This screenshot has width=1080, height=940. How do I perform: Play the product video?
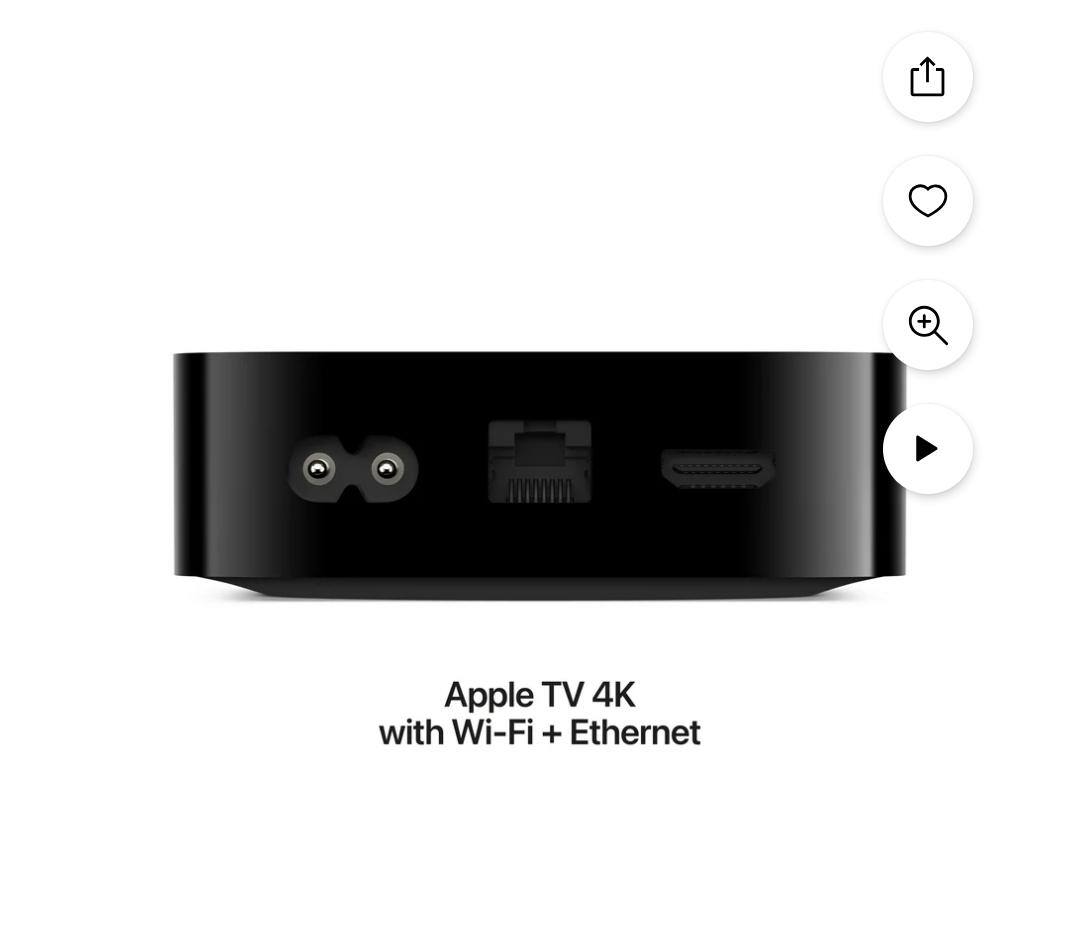point(927,449)
